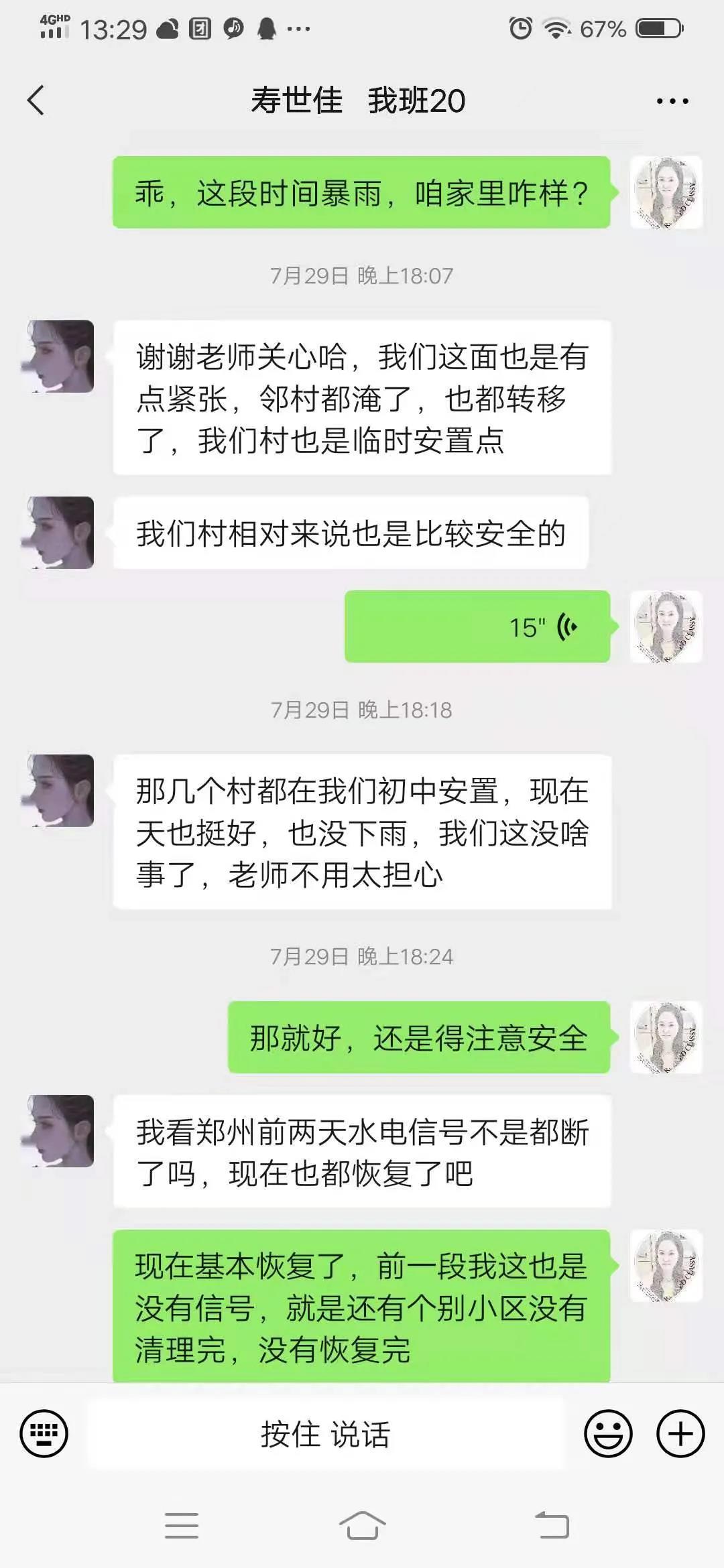Play the 15-second voice message
The width and height of the screenshot is (724, 1568).
tap(477, 627)
